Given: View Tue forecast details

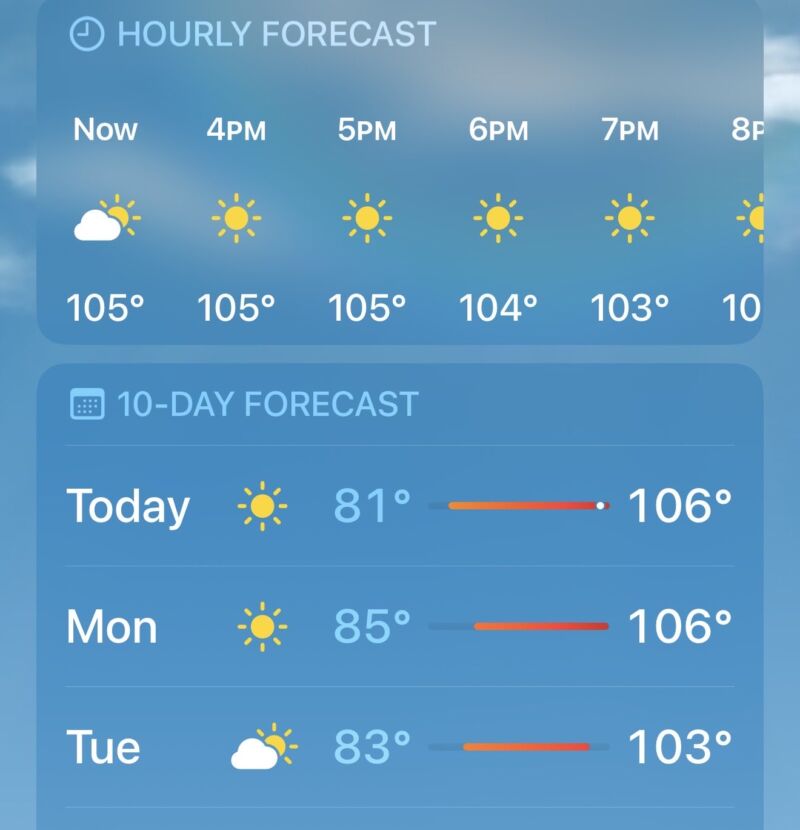Looking at the screenshot, I should click(400, 747).
